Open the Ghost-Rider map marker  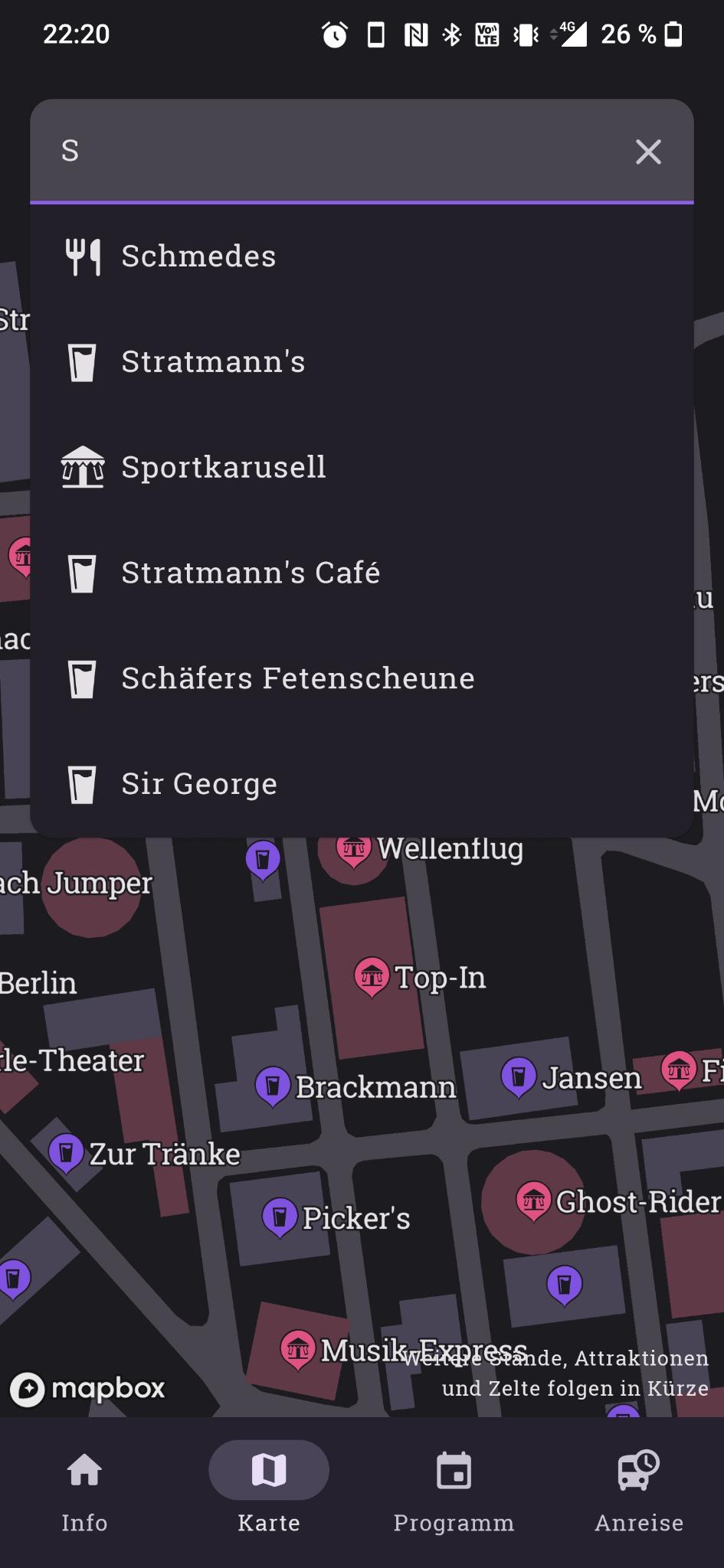pyautogui.click(x=533, y=1199)
